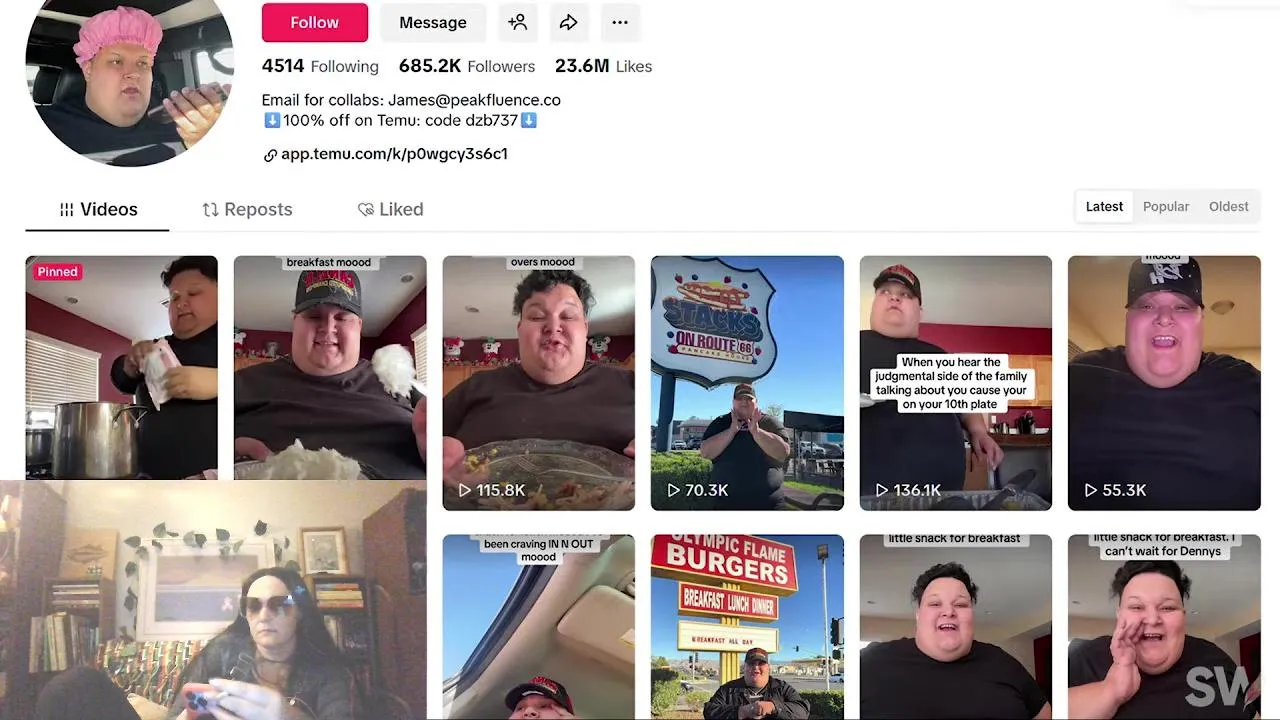Sort videos by Latest
This screenshot has height=720, width=1280.
pos(1104,207)
